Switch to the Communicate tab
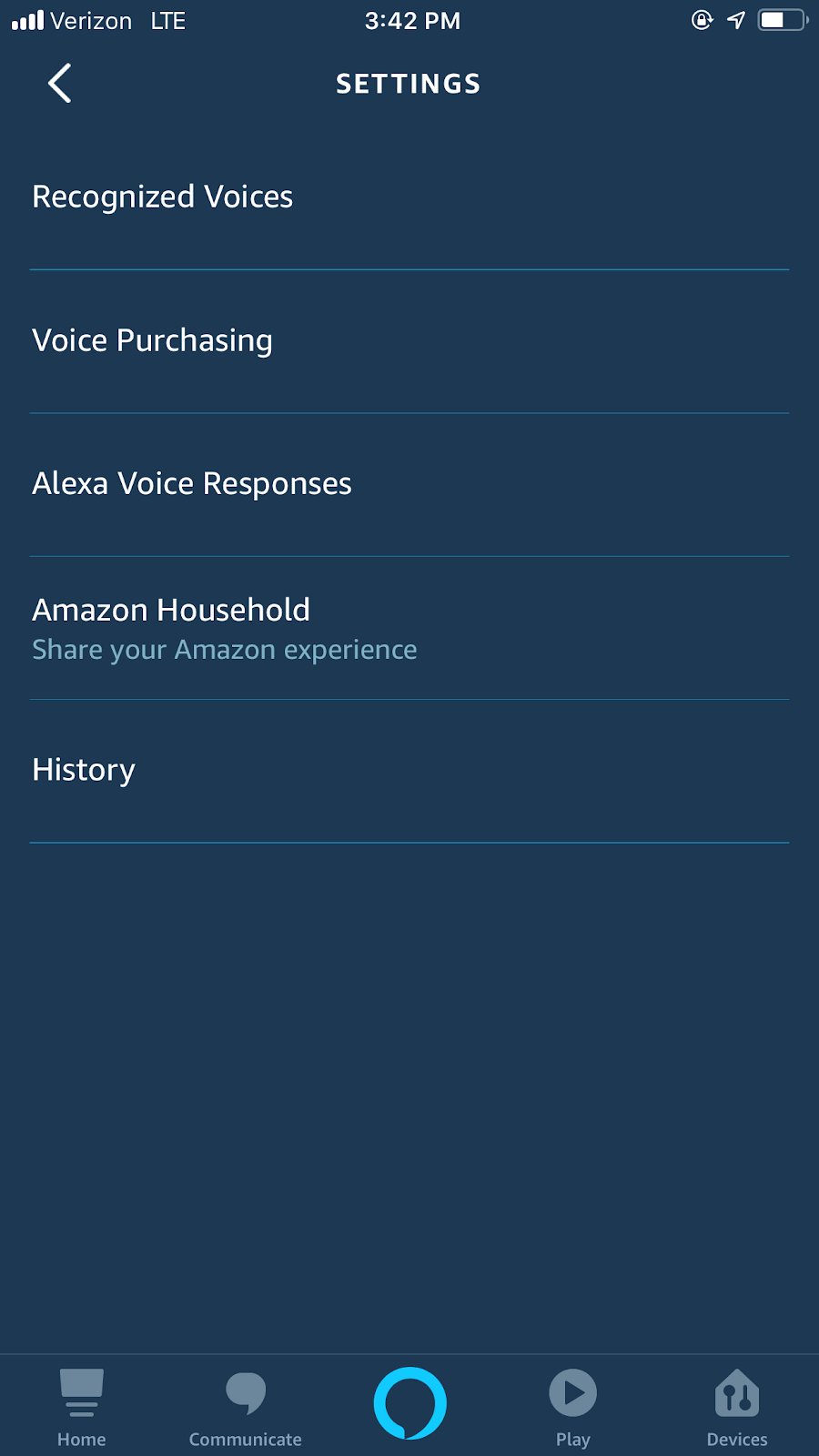 click(246, 1406)
